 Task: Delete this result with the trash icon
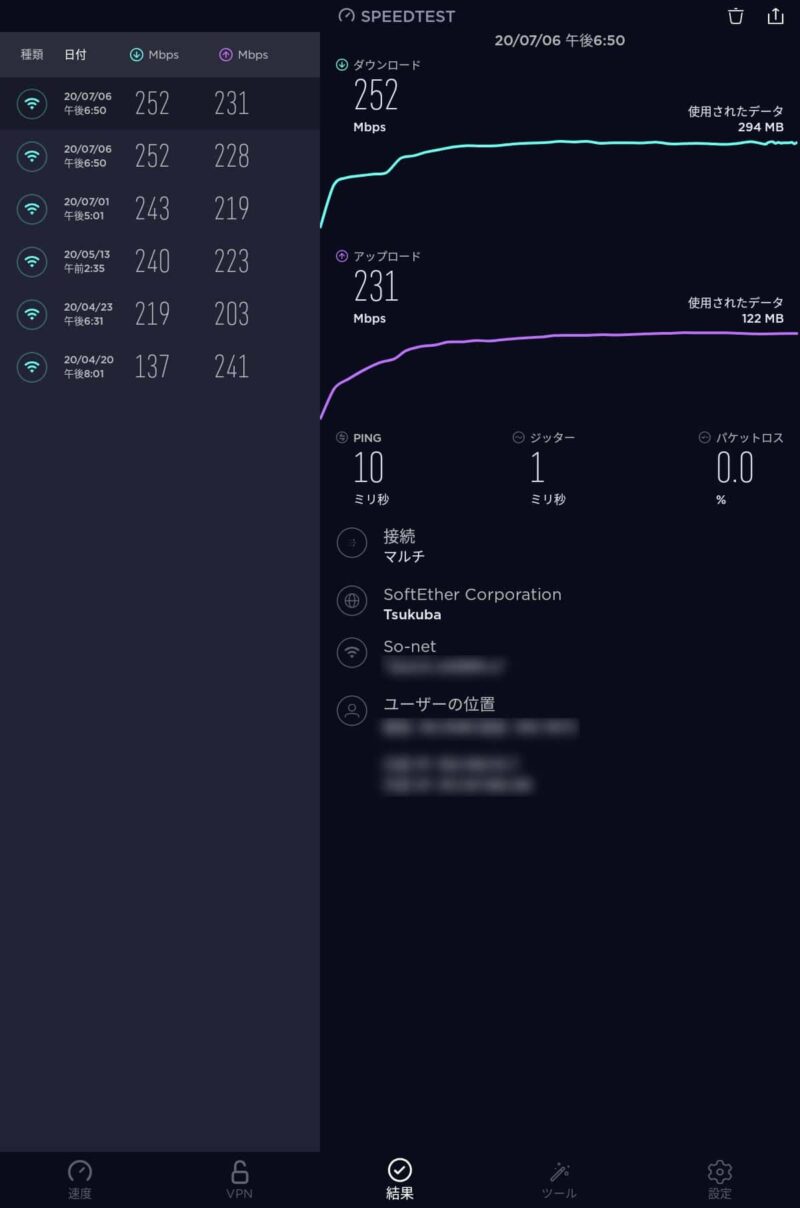736,16
